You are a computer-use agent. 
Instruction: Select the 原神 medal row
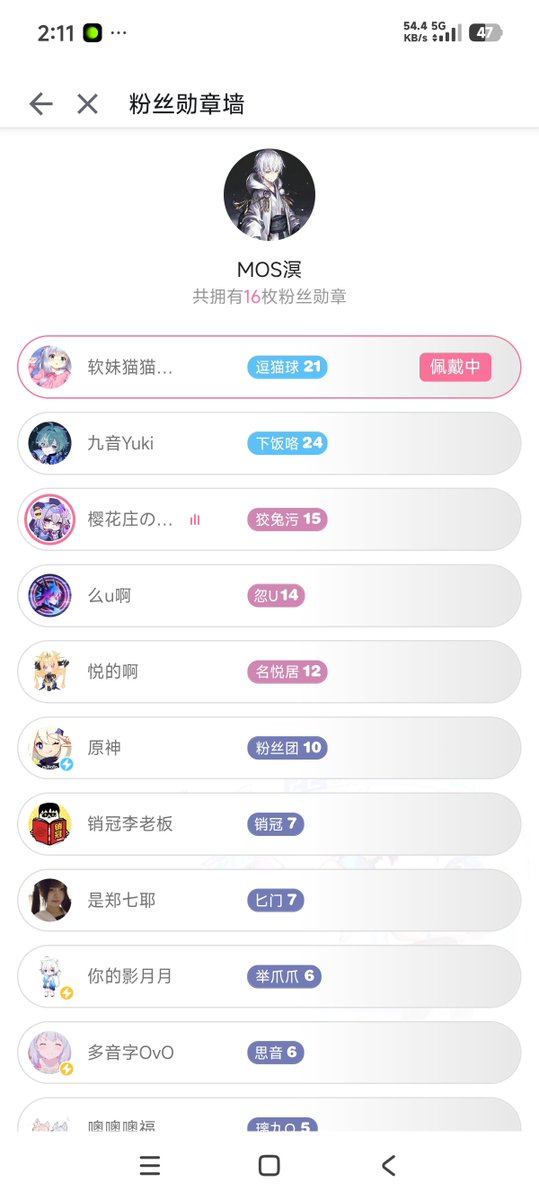[x=269, y=748]
